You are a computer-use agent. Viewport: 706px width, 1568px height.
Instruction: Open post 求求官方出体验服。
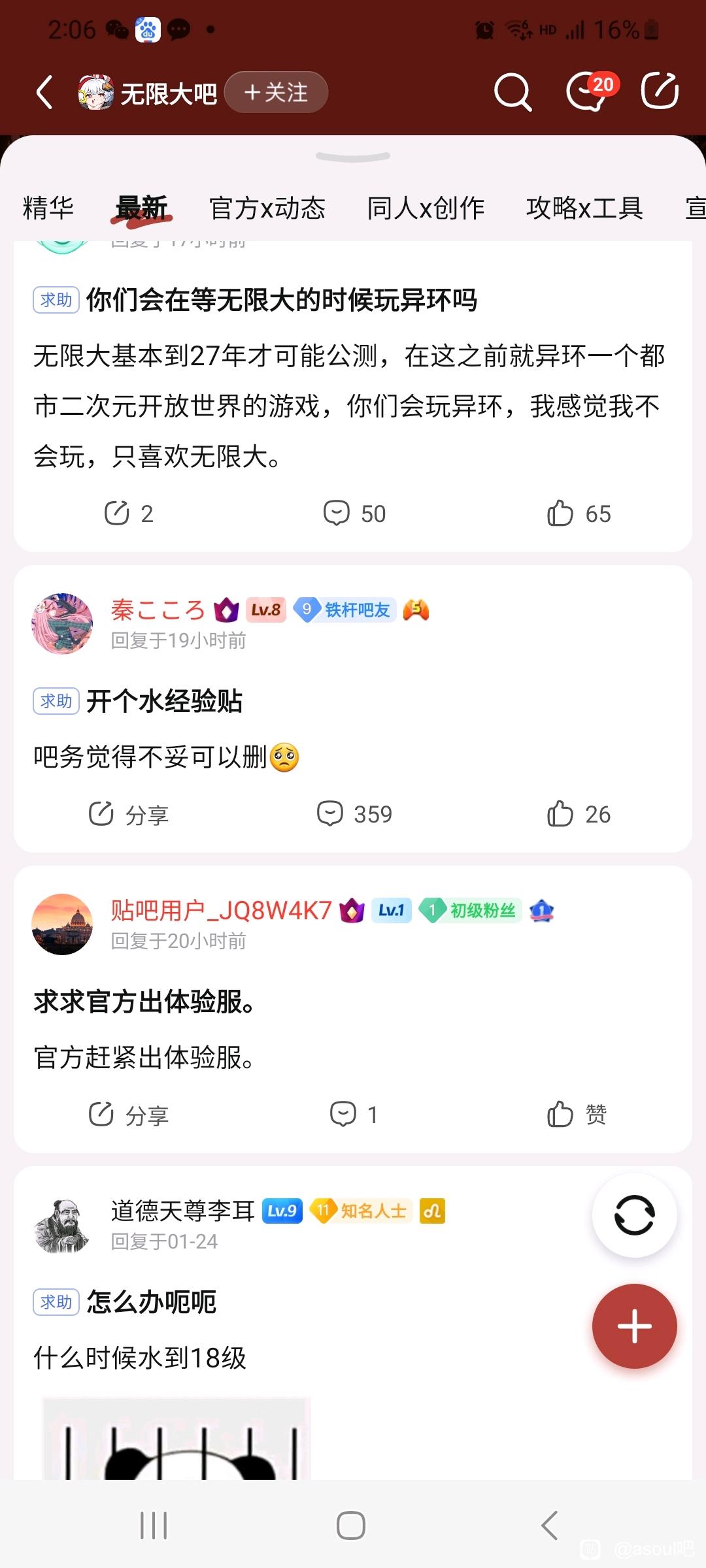tap(144, 1002)
